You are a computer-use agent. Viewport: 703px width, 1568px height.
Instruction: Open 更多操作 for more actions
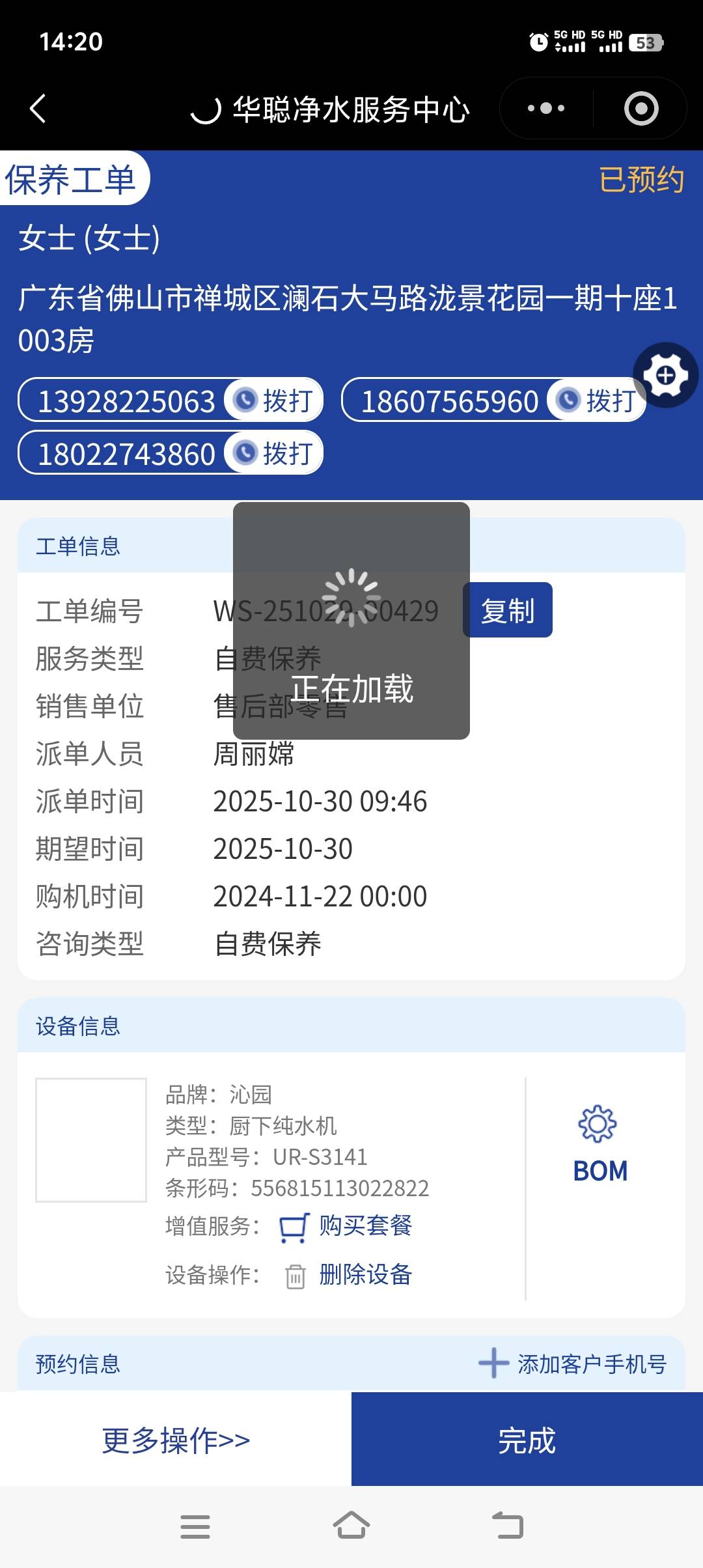click(176, 1440)
